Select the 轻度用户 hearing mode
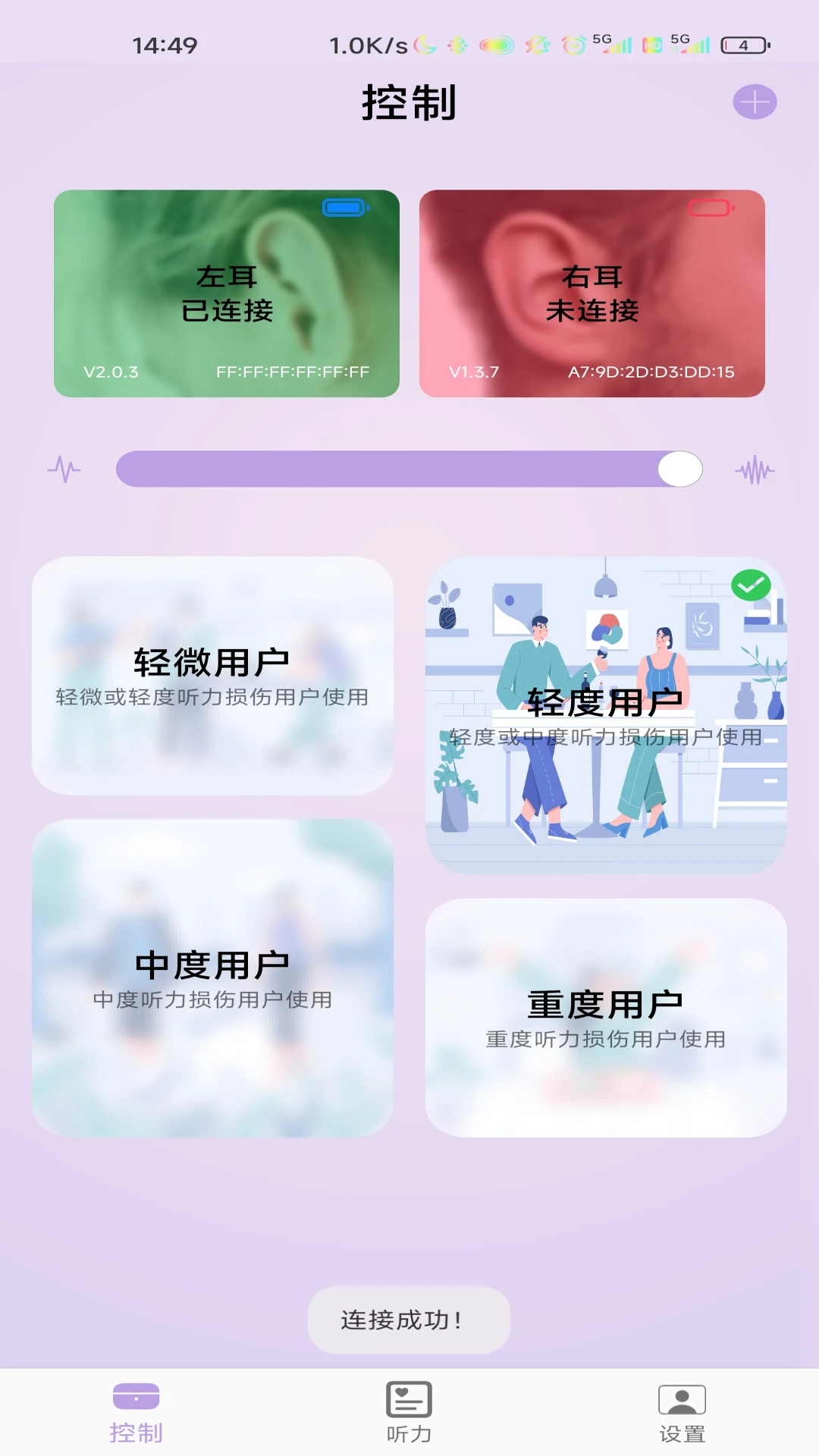This screenshot has width=819, height=1456. (605, 715)
